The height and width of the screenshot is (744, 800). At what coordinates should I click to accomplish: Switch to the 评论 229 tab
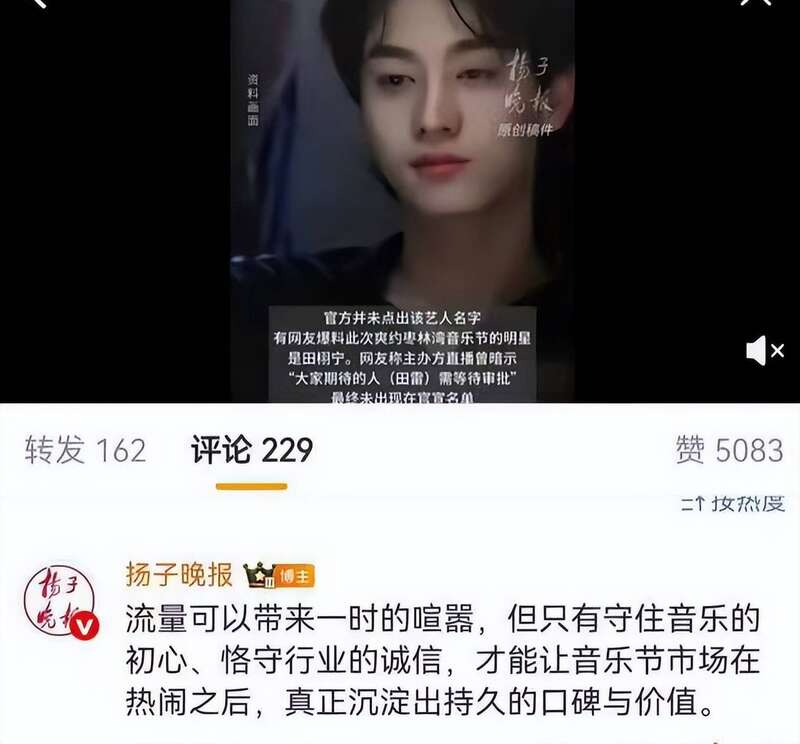click(x=252, y=451)
